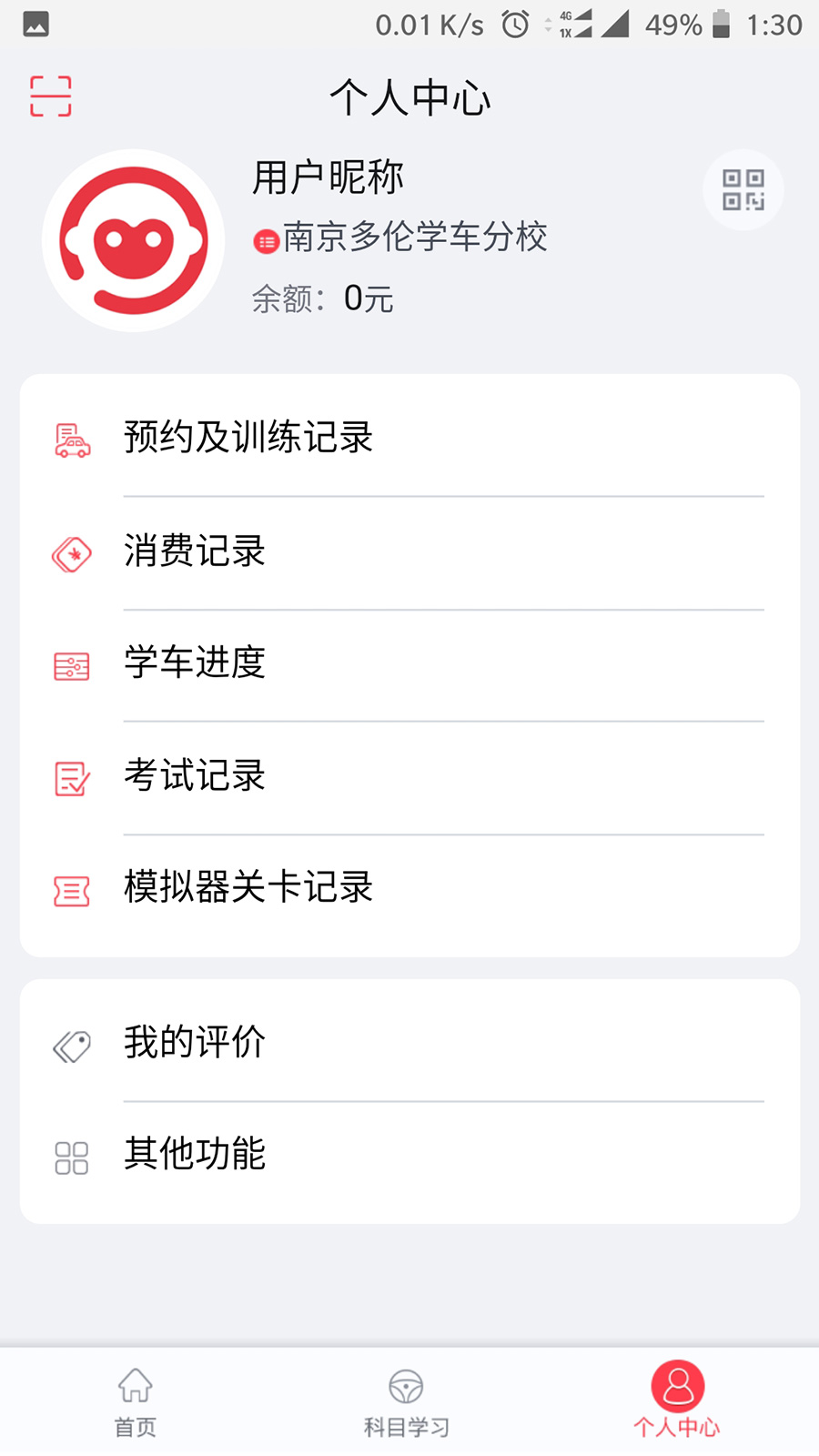Click the progress icon beside 学车进度

click(71, 665)
